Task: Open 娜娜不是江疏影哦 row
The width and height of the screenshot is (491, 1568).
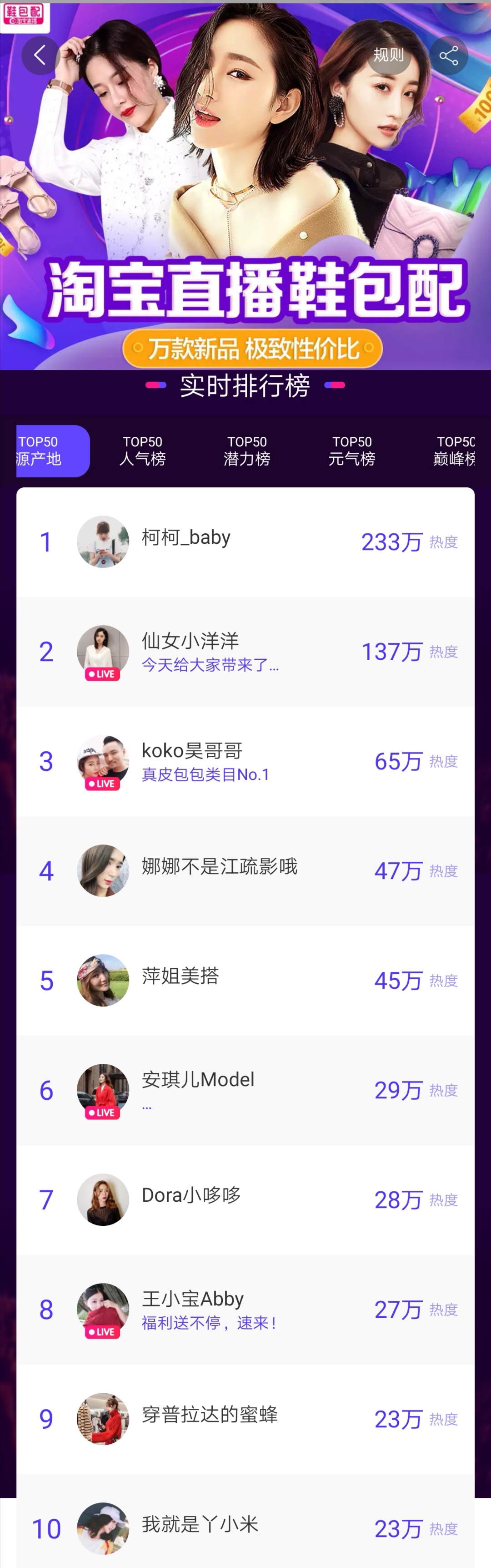Action: point(245,870)
